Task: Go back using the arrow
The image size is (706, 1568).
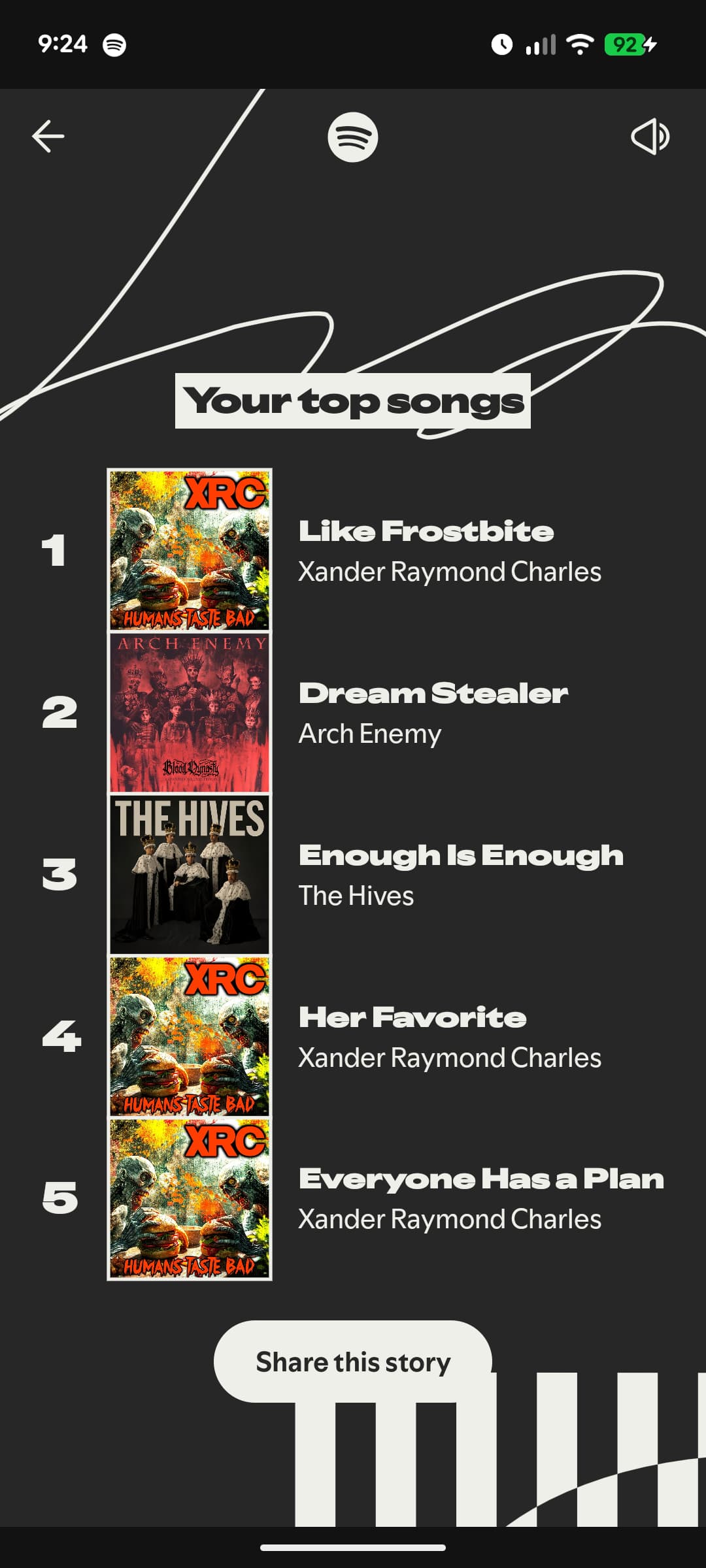Action: tap(48, 137)
